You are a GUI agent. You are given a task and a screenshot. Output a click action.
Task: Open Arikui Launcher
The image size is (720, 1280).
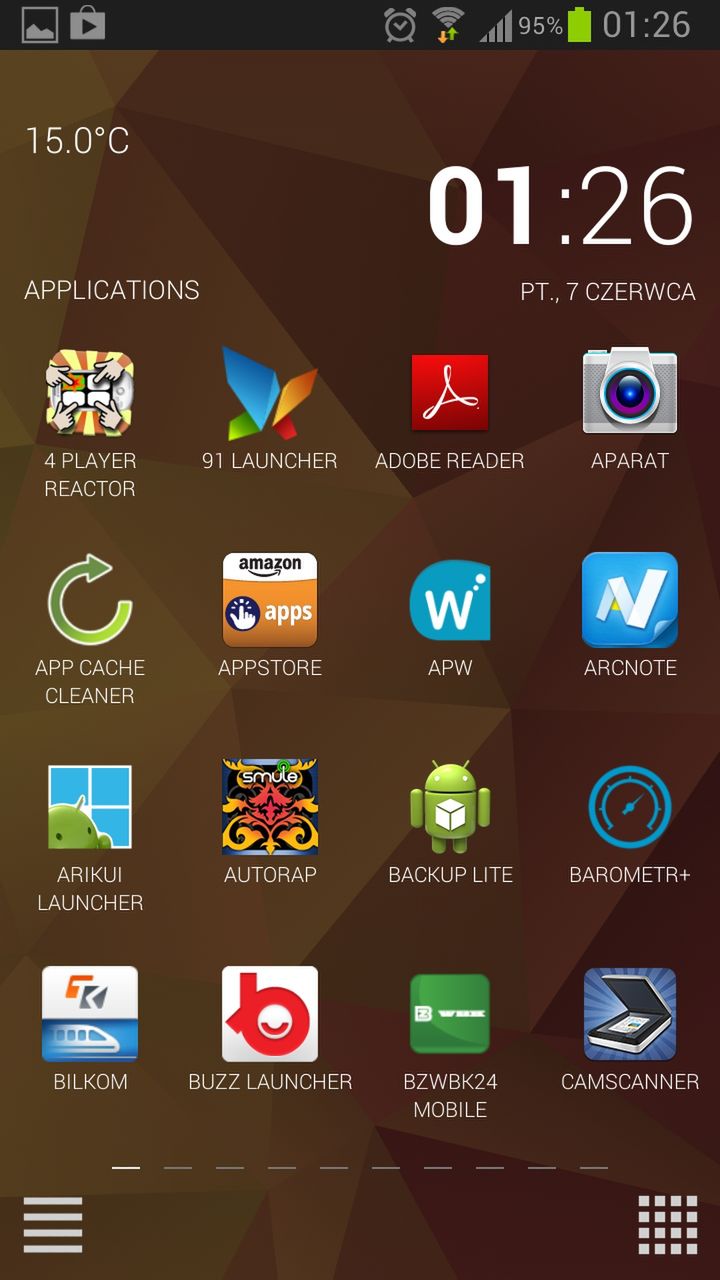coord(90,808)
